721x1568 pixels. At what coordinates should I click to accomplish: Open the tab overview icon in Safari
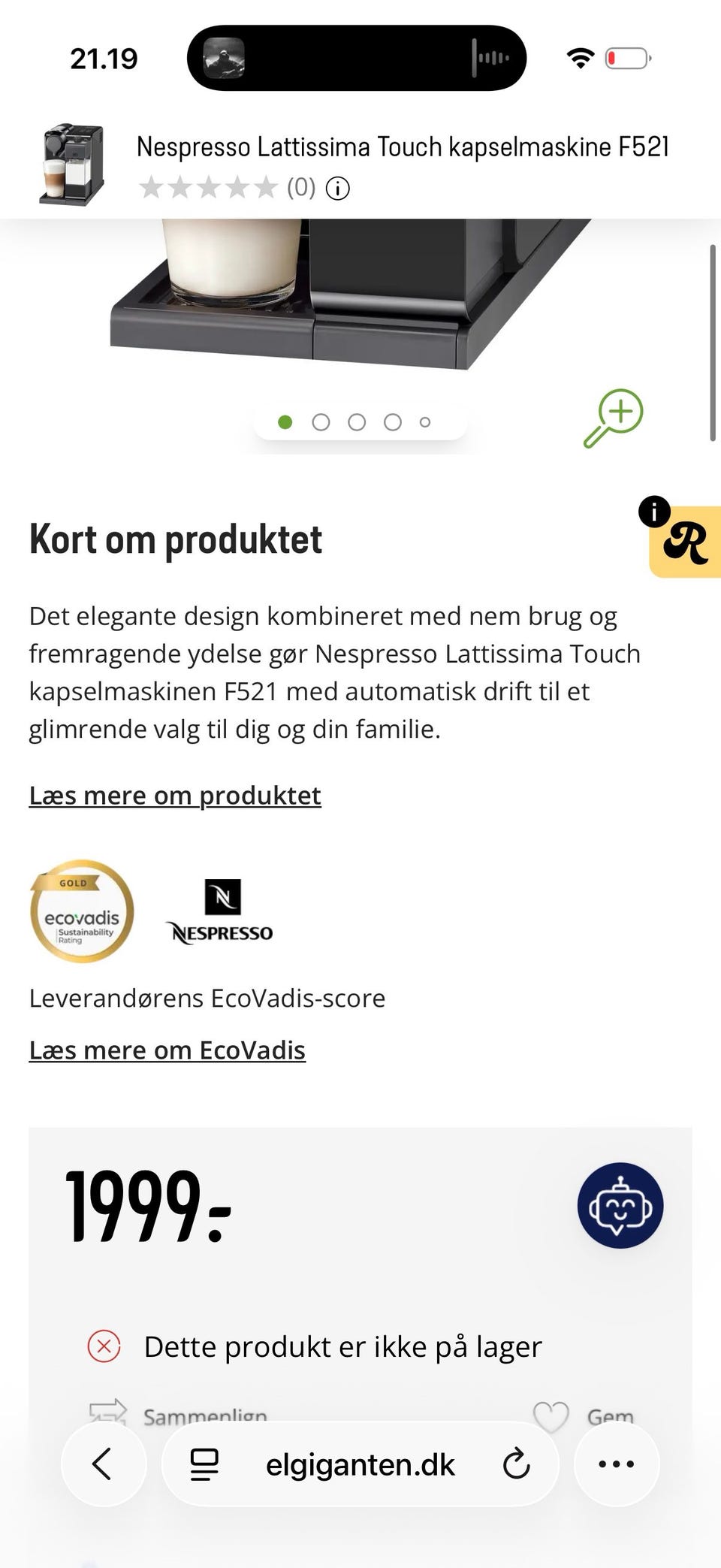pyautogui.click(x=203, y=1464)
